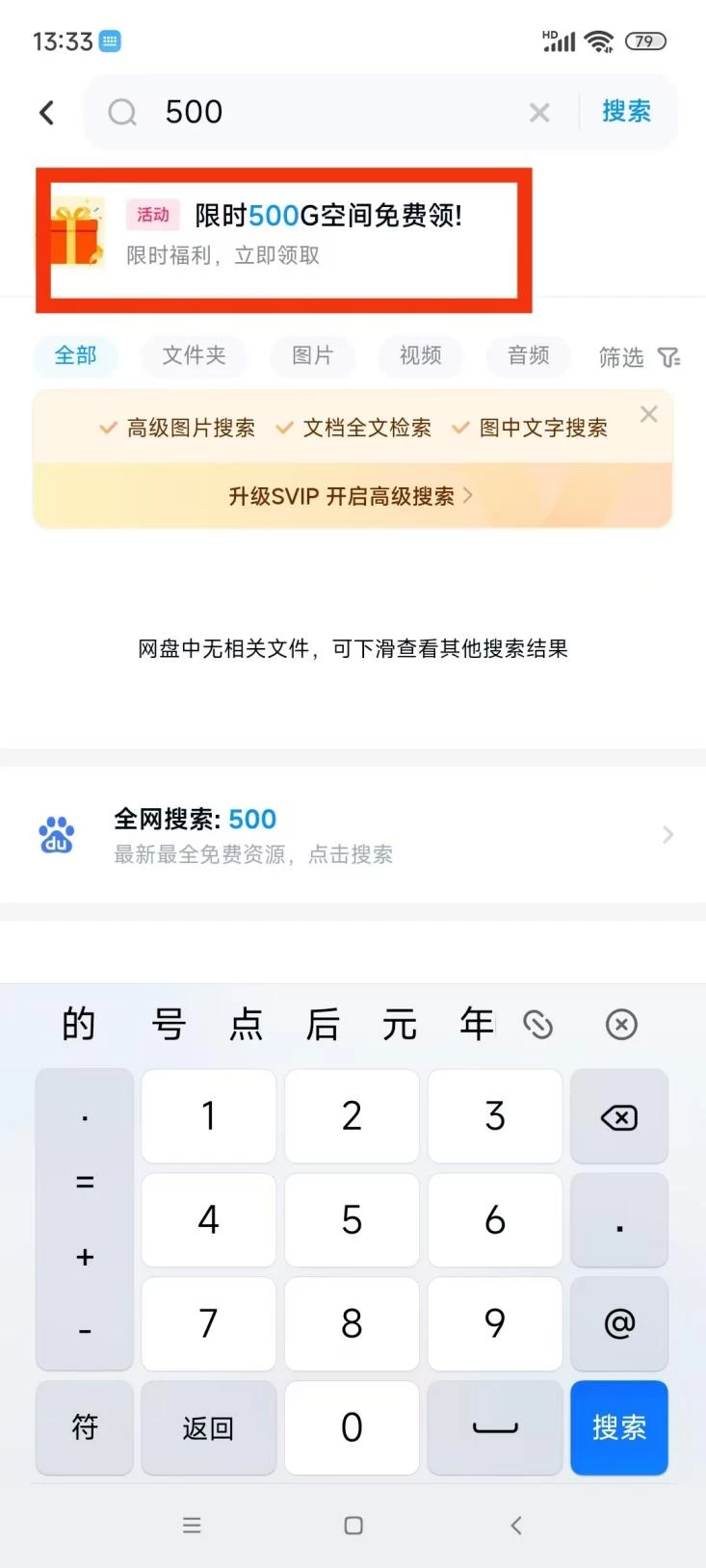Tap the blue 搜索 key on the keyboard
The height and width of the screenshot is (1568, 706).
click(x=618, y=1427)
